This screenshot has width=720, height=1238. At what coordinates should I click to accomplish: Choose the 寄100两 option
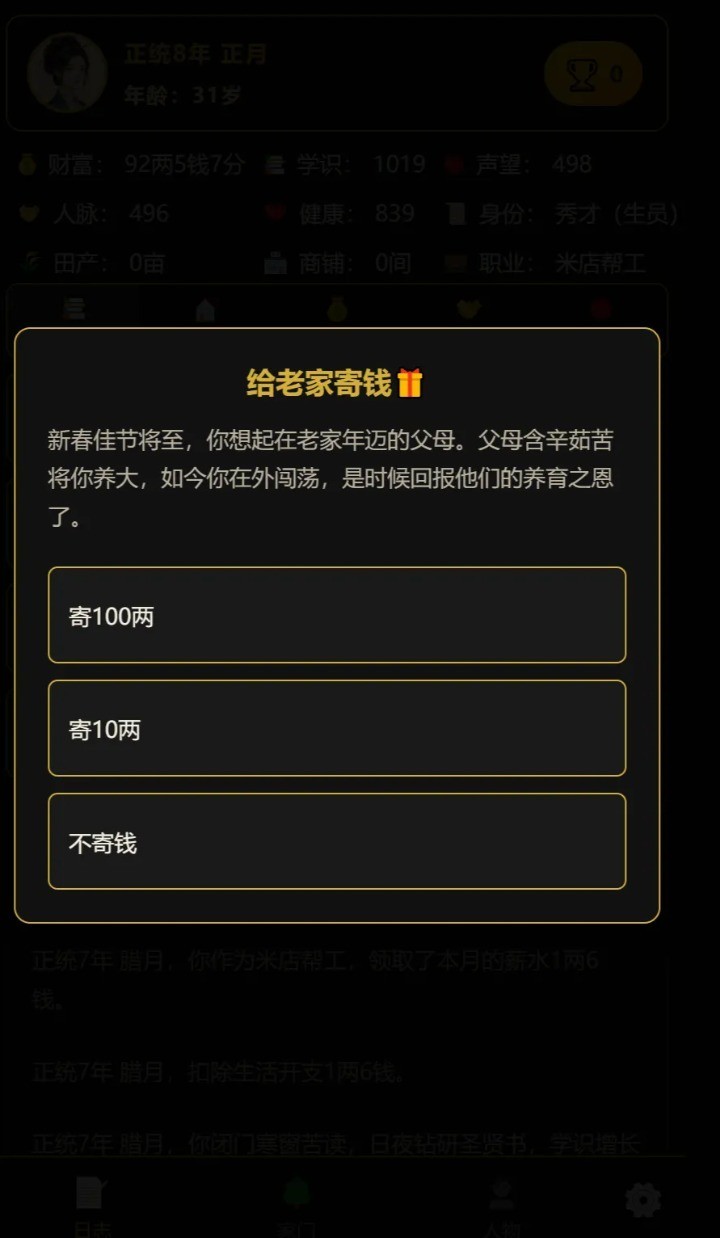[336, 615]
